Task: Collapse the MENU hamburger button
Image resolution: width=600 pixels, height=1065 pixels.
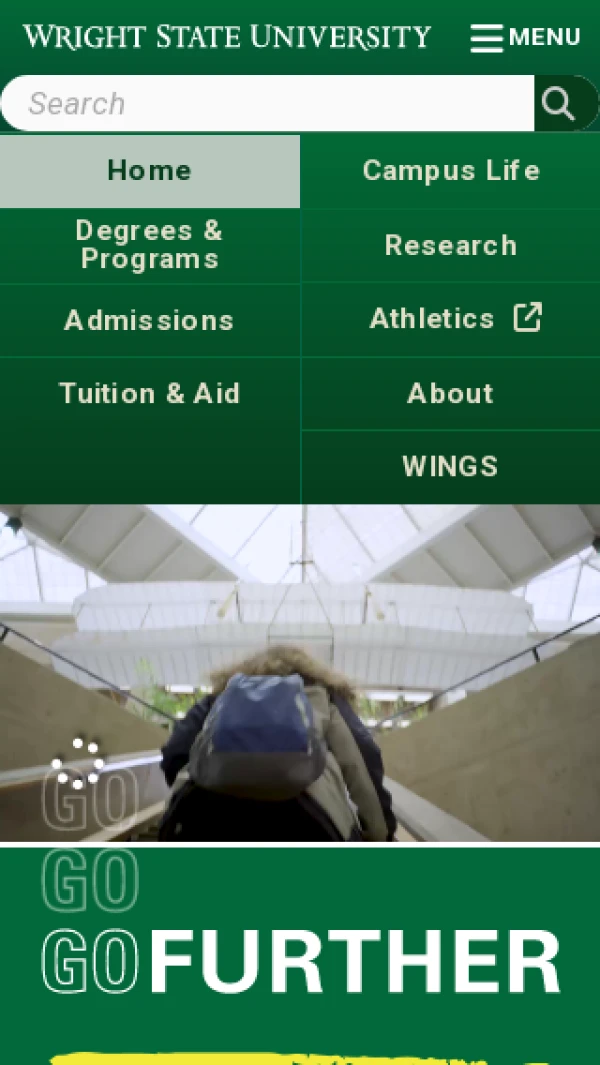Action: pos(525,38)
